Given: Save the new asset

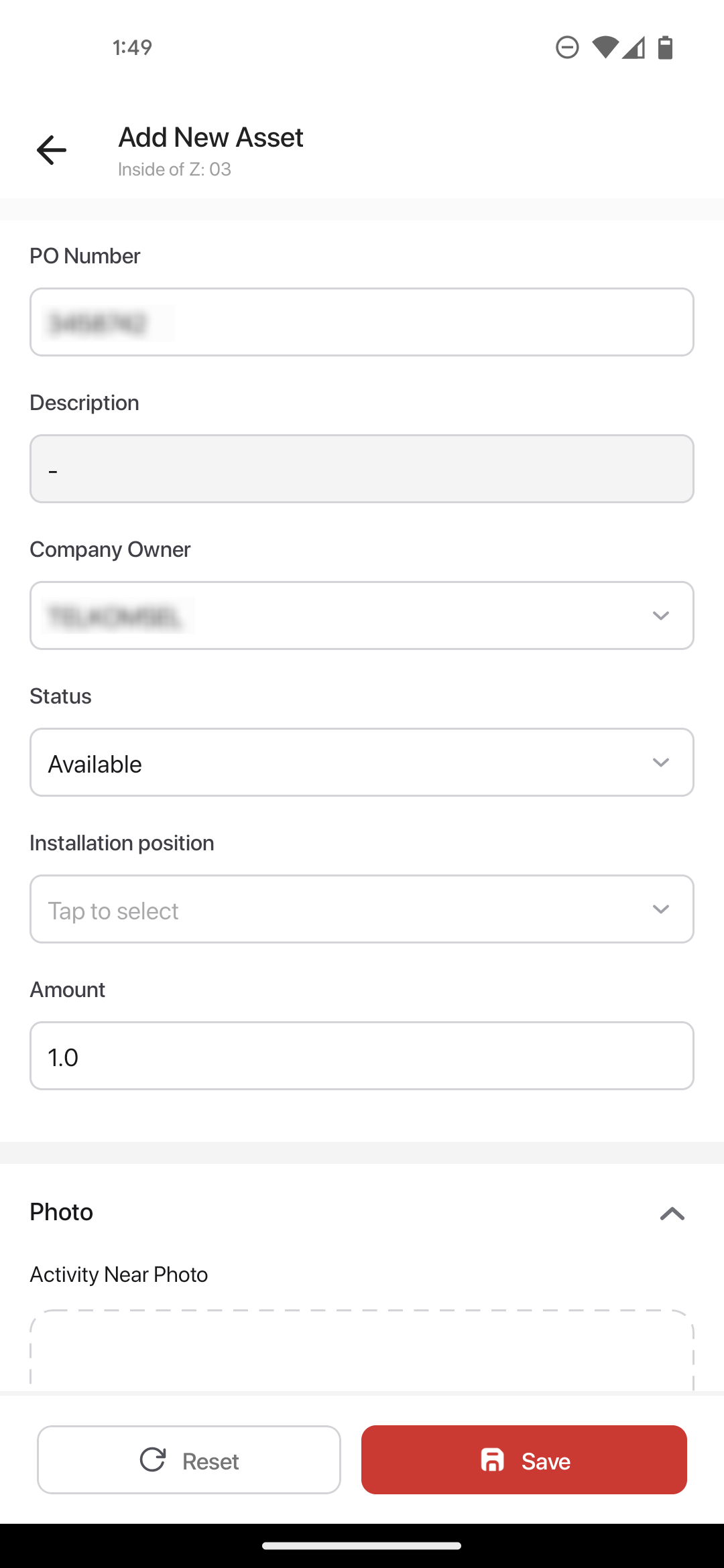Looking at the screenshot, I should (524, 1460).
